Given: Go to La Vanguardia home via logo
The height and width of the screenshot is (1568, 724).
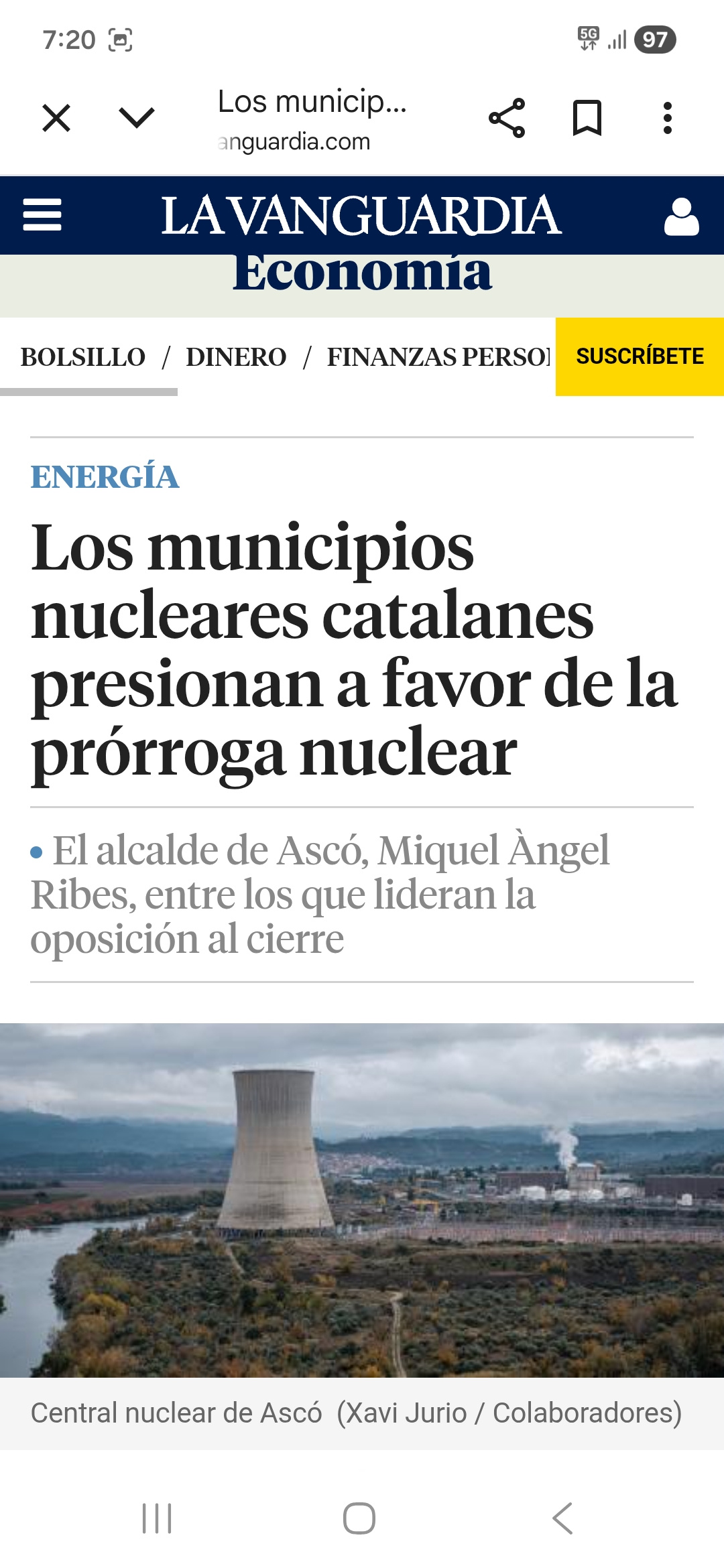Looking at the screenshot, I should [x=361, y=216].
